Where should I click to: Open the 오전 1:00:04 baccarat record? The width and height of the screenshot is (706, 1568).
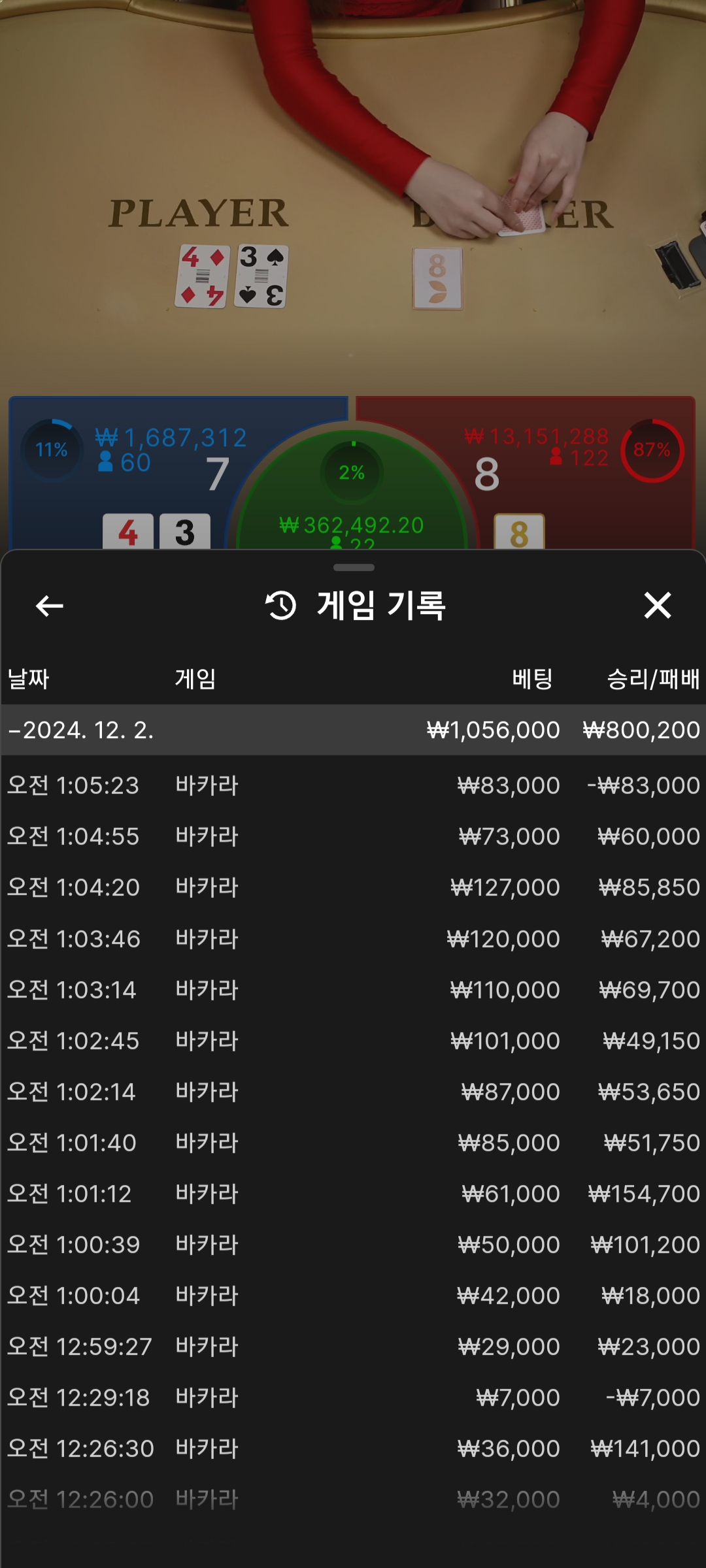coord(353,1296)
